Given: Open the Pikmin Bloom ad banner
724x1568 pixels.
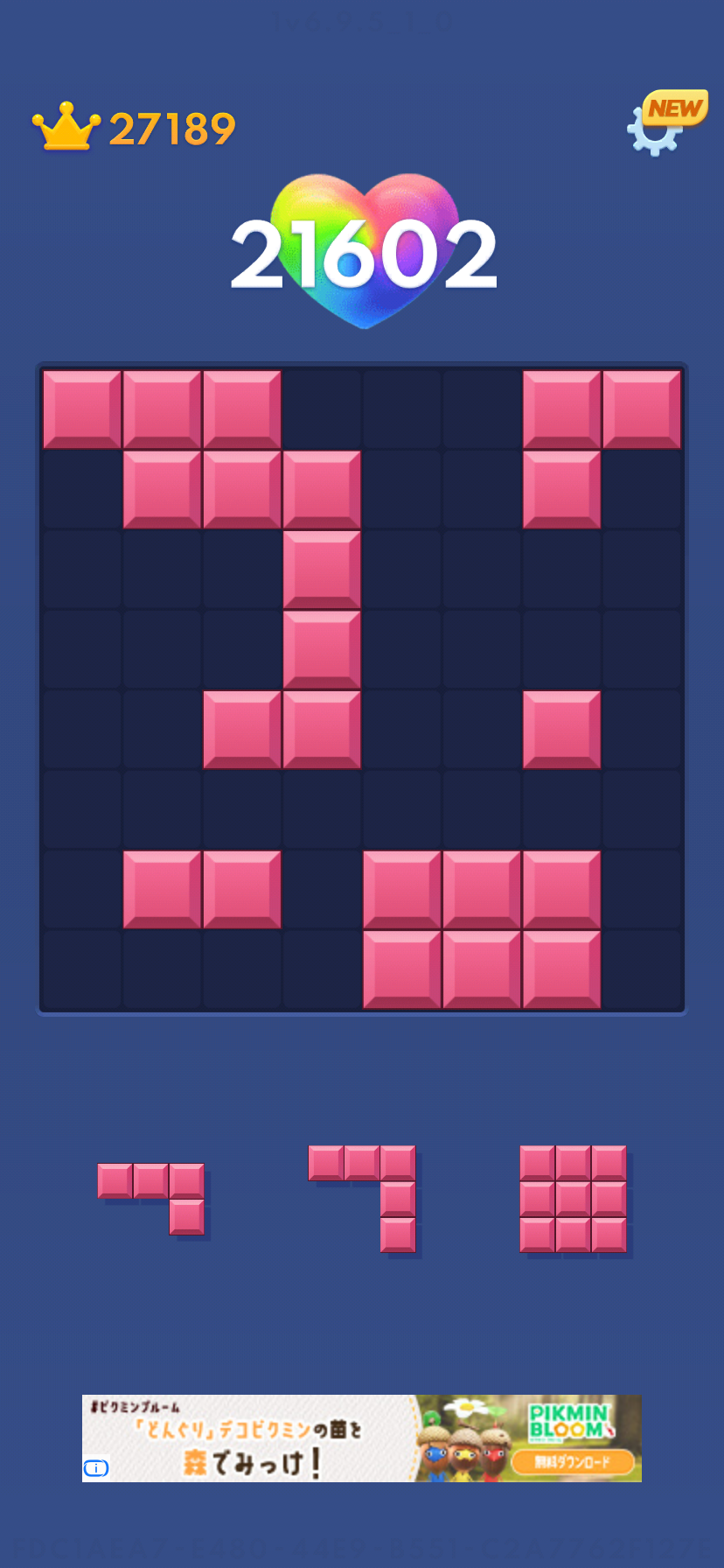Looking at the screenshot, I should (x=362, y=1438).
